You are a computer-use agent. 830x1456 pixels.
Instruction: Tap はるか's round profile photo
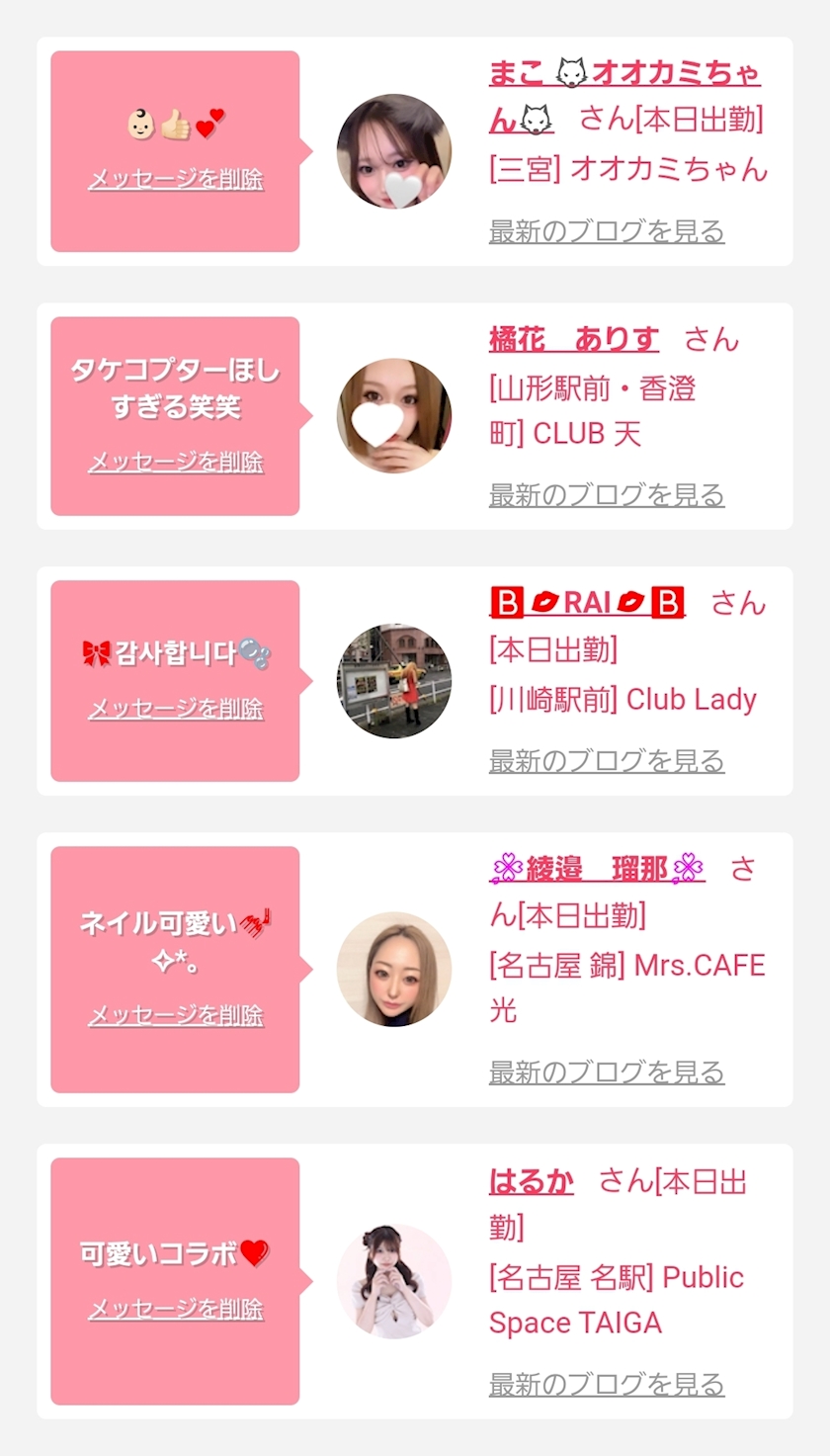point(394,1281)
